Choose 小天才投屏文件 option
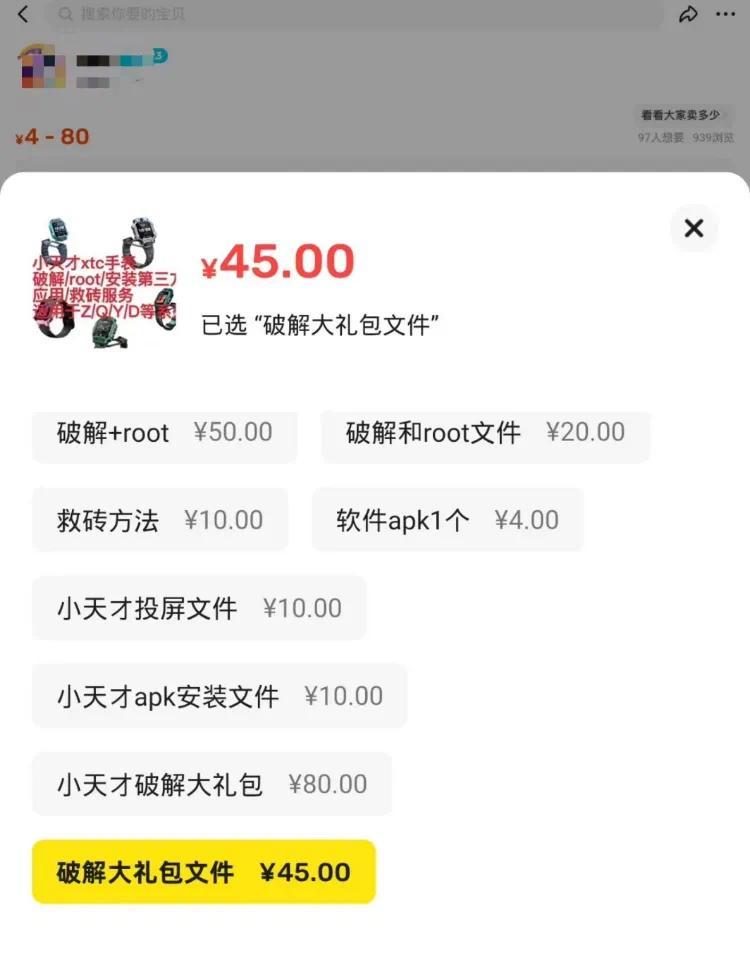Screen dimensions: 750x965 [x=199, y=608]
